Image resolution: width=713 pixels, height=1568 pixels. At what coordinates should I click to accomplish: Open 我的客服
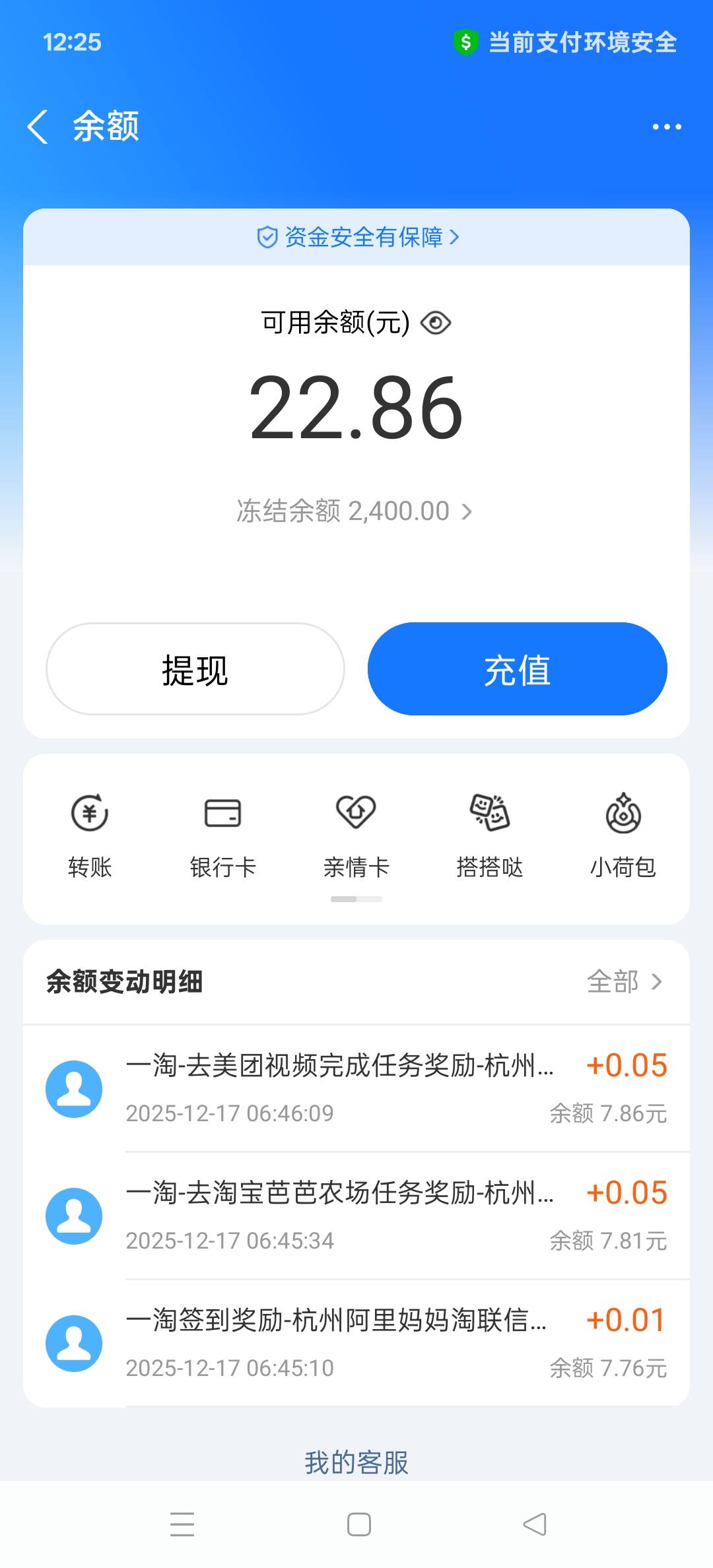(x=356, y=1462)
